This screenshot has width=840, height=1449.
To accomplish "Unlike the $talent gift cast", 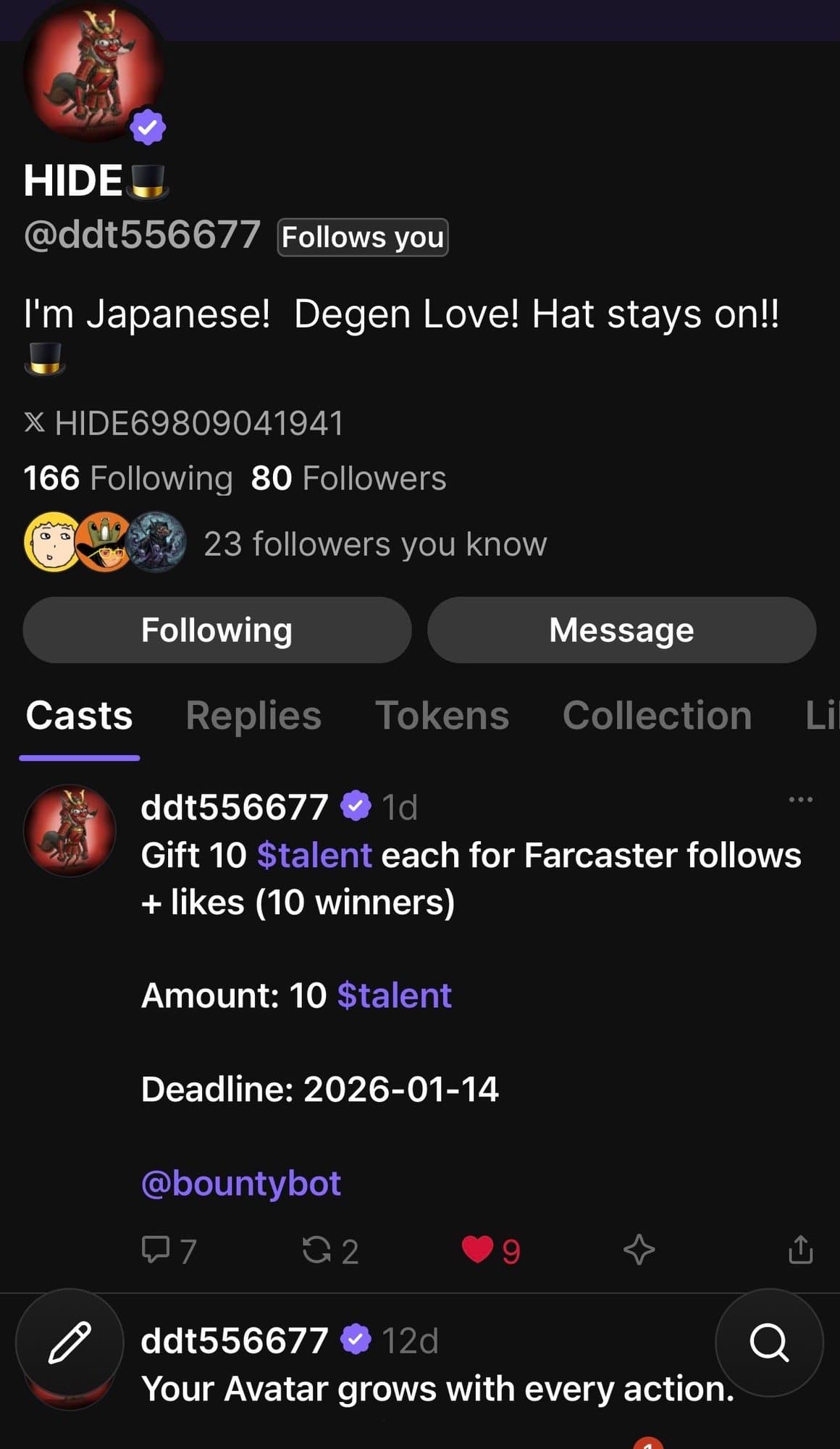I will click(491, 1250).
